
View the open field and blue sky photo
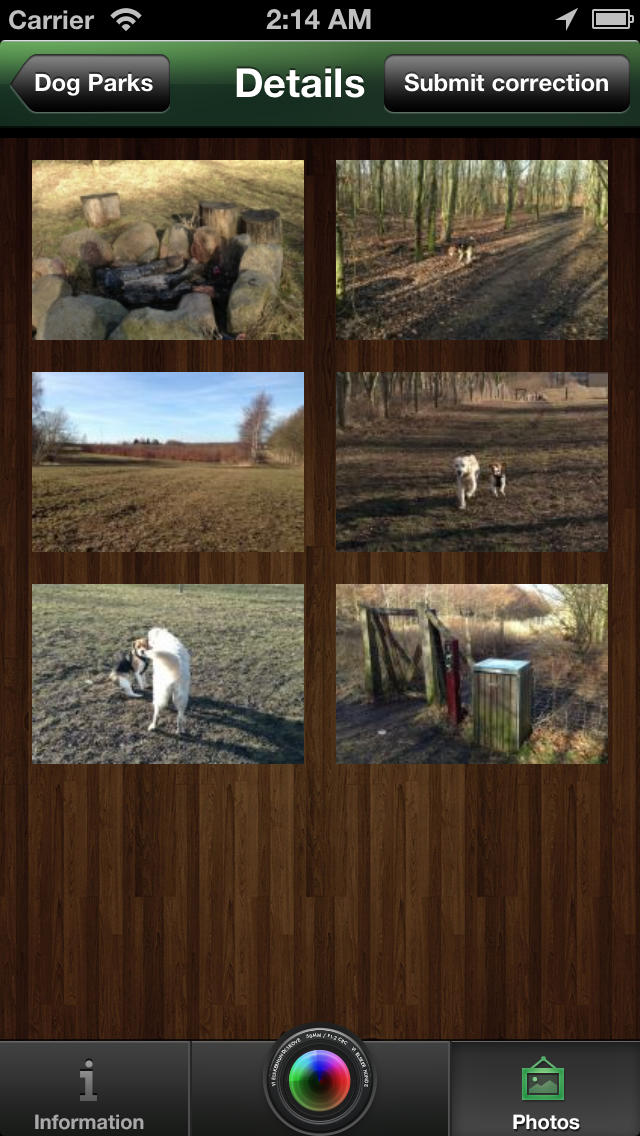(168, 462)
